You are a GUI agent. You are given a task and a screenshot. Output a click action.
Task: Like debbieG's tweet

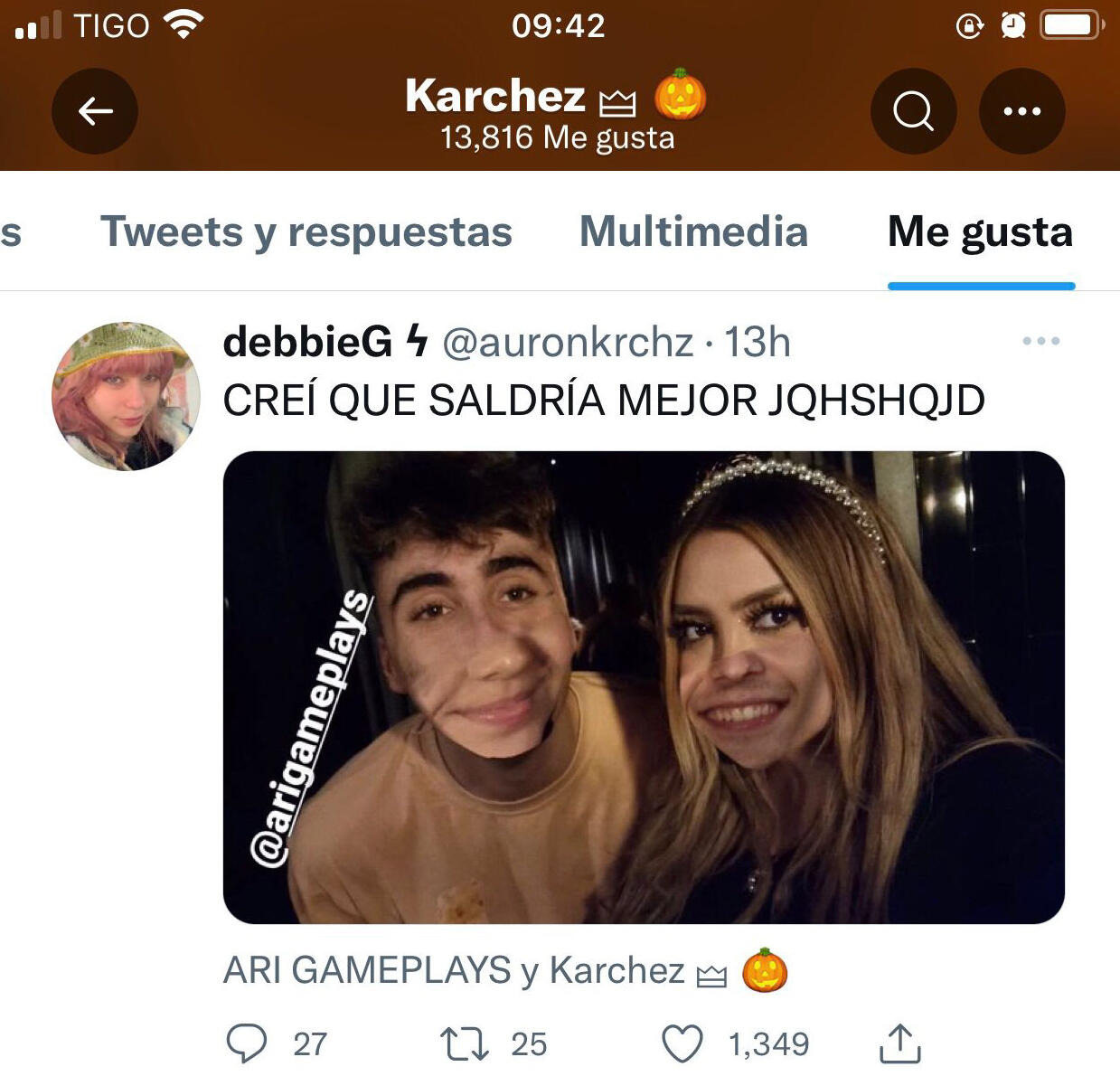coord(682,1043)
